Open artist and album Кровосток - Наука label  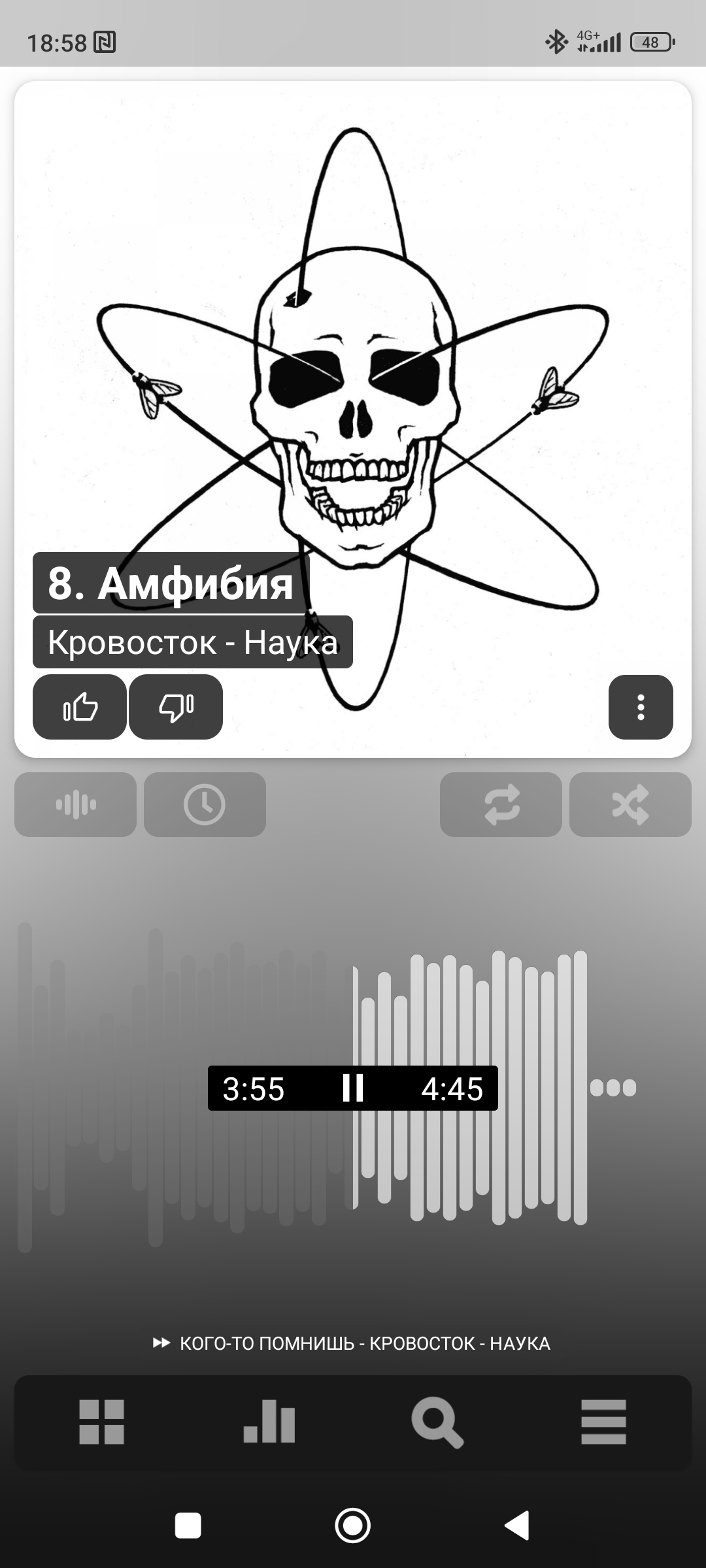pos(193,642)
